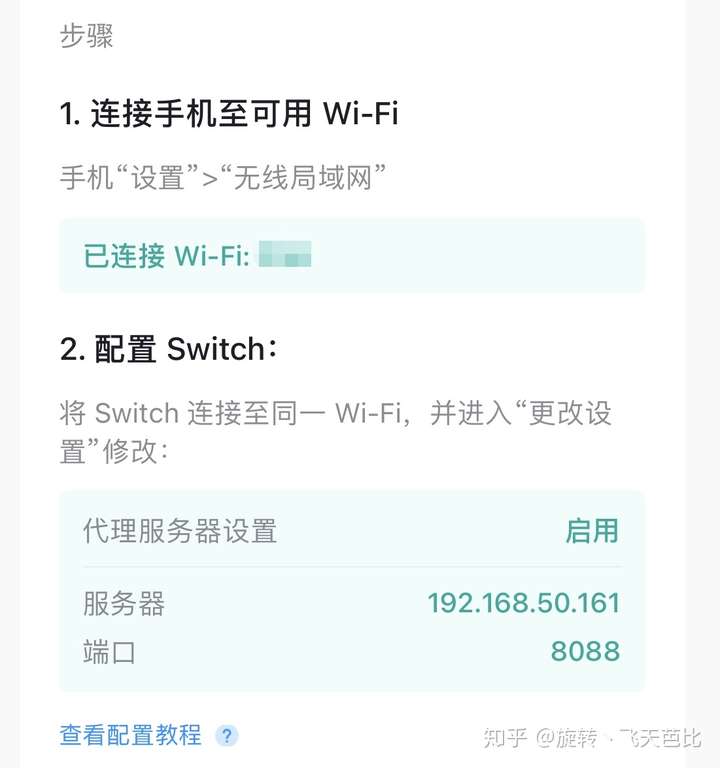720x768 pixels.
Task: Open the 查看配置教程 tutorial link
Action: 131,735
